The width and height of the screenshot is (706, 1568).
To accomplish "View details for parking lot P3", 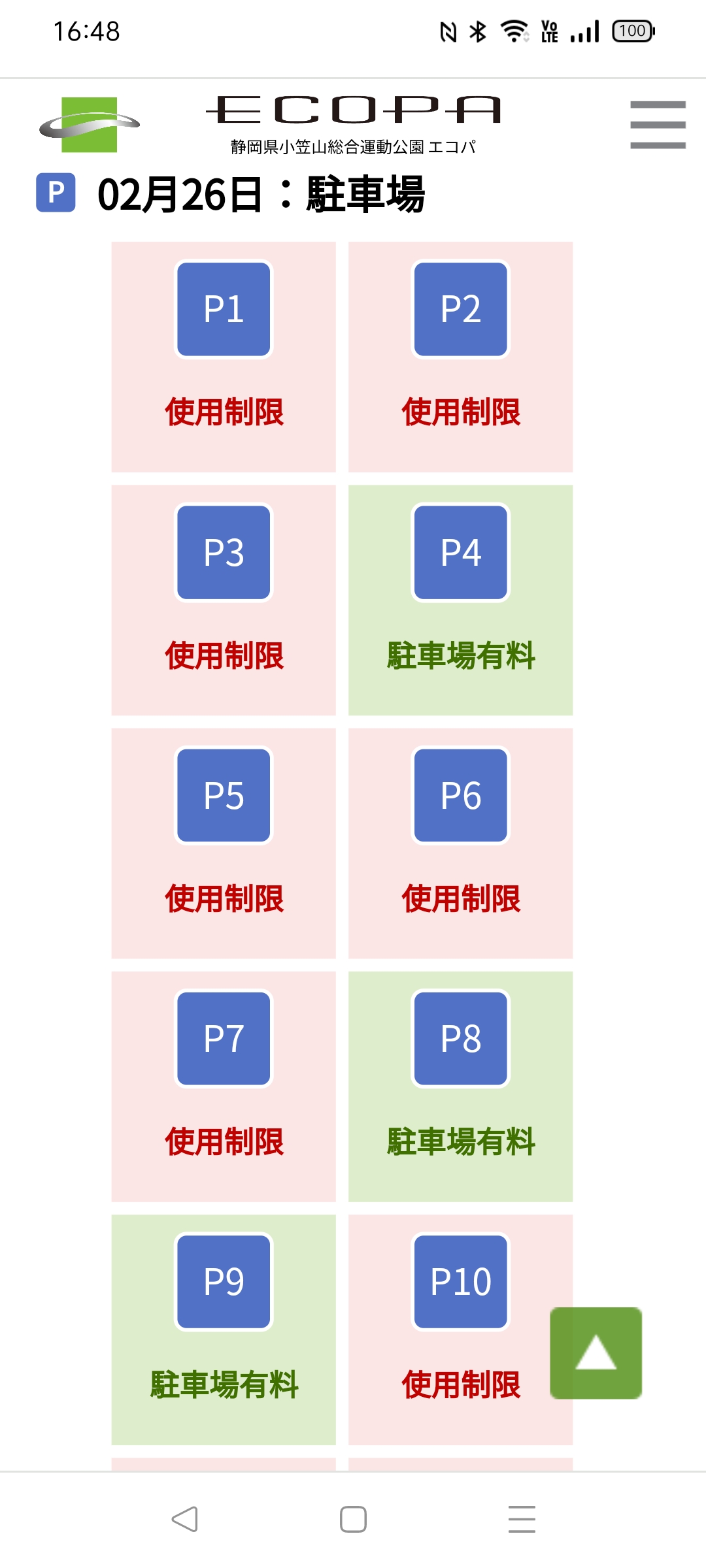I will pos(224,600).
